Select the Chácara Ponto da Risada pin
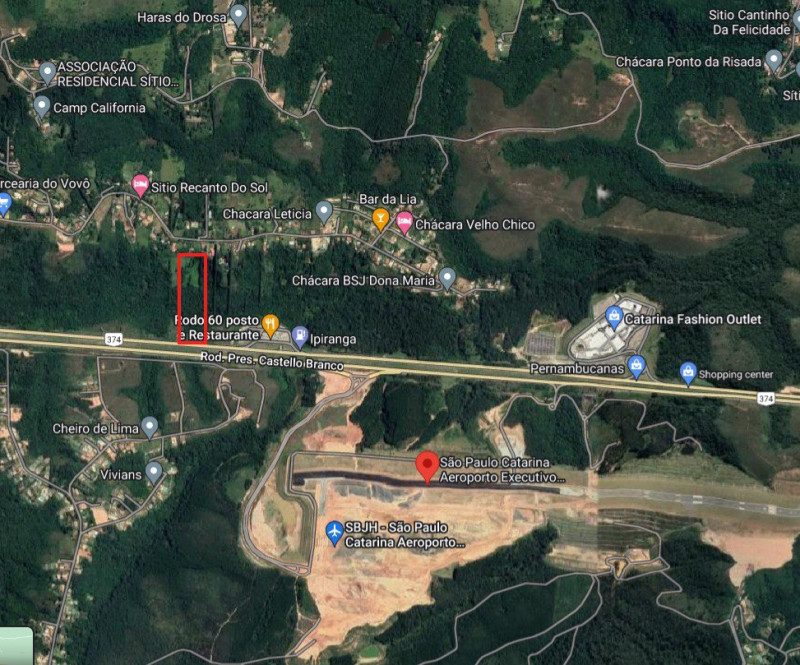This screenshot has width=800, height=665. (x=774, y=60)
